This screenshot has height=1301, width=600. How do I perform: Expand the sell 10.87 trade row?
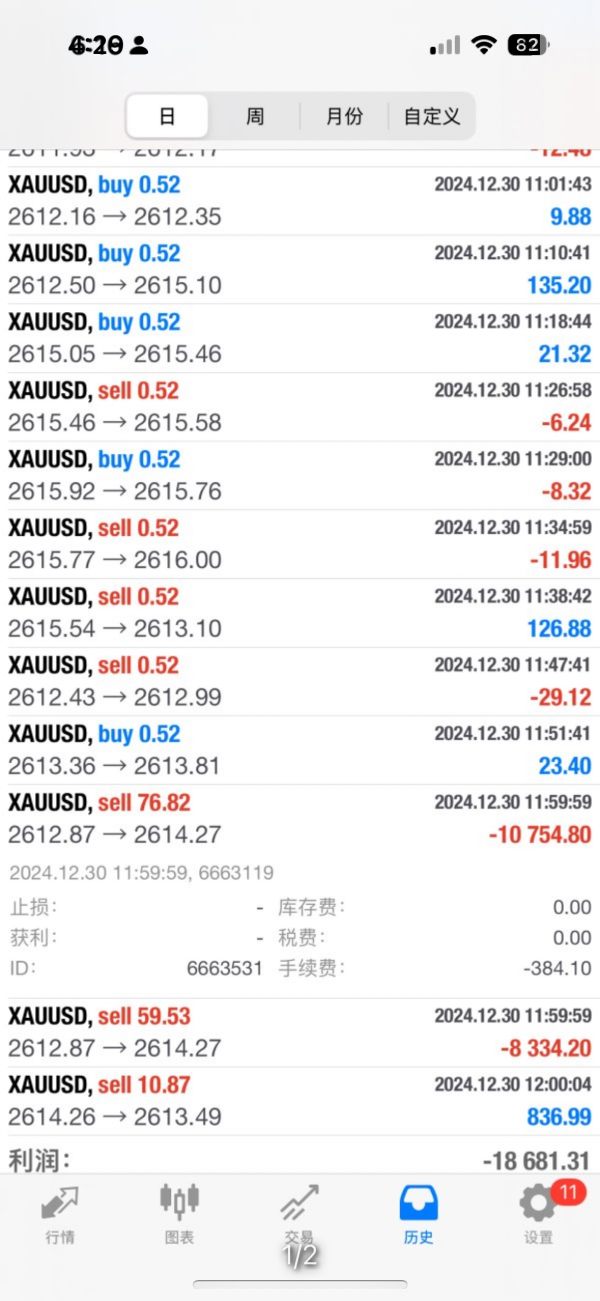click(x=300, y=1100)
